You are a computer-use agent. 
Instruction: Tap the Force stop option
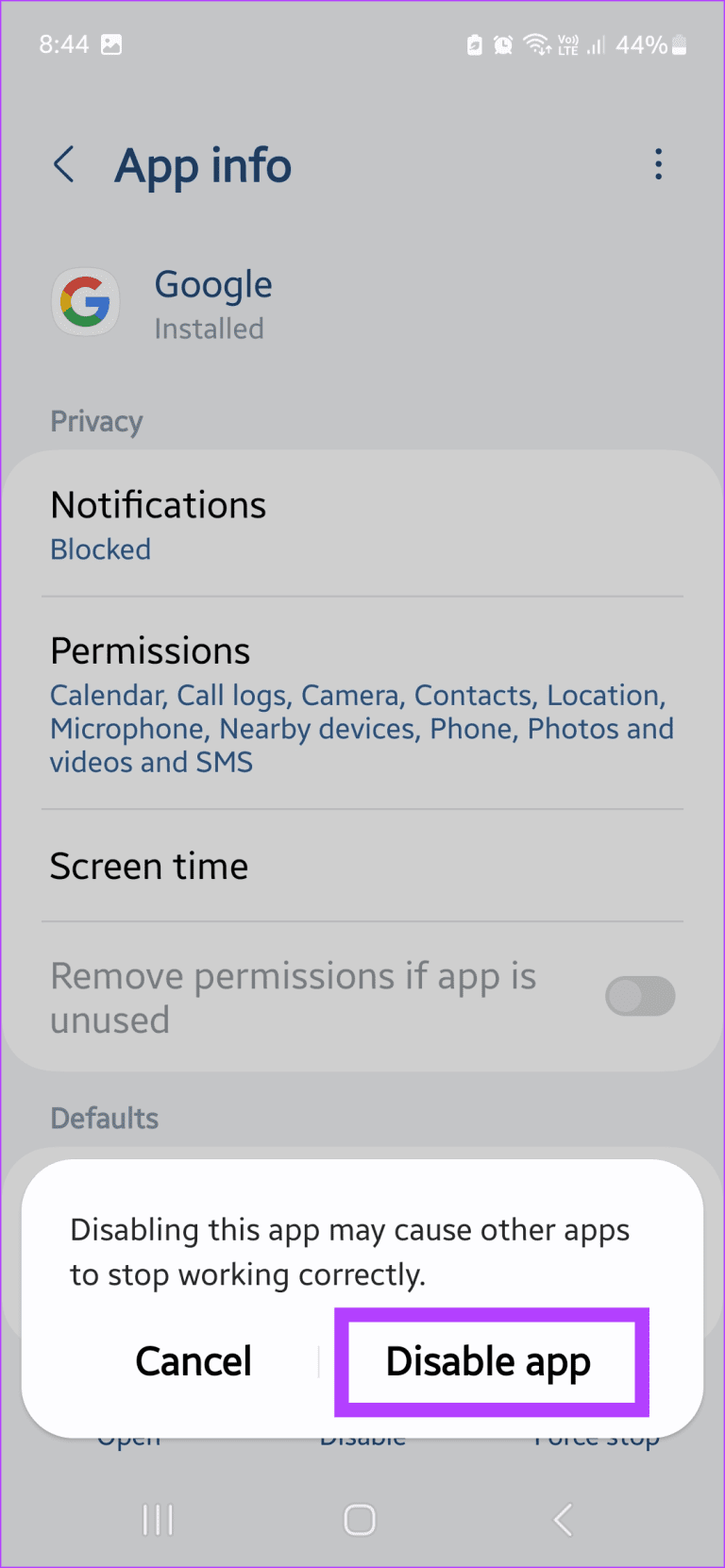[x=597, y=1436]
